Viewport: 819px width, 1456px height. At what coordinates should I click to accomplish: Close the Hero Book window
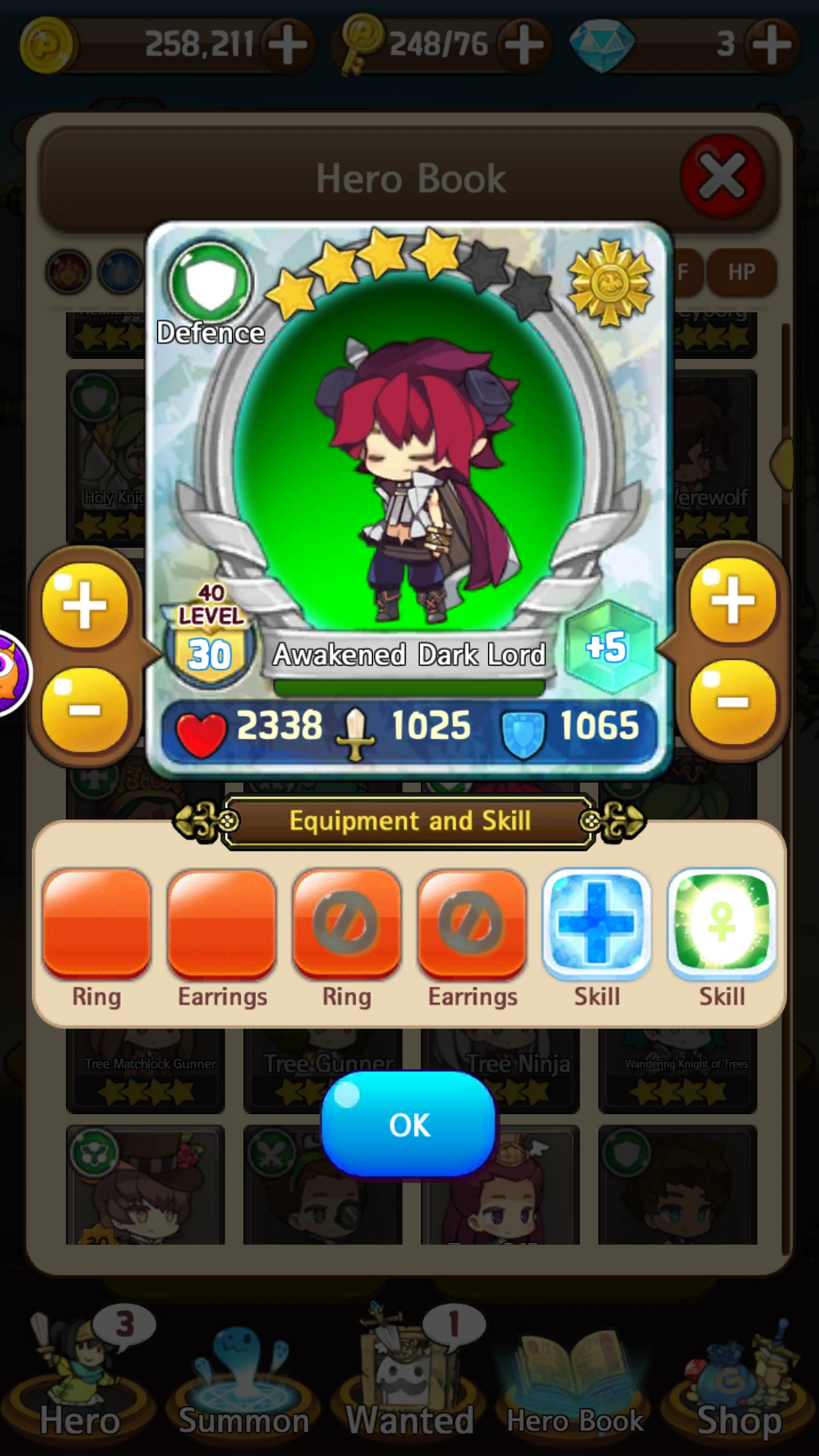pyautogui.click(x=721, y=176)
